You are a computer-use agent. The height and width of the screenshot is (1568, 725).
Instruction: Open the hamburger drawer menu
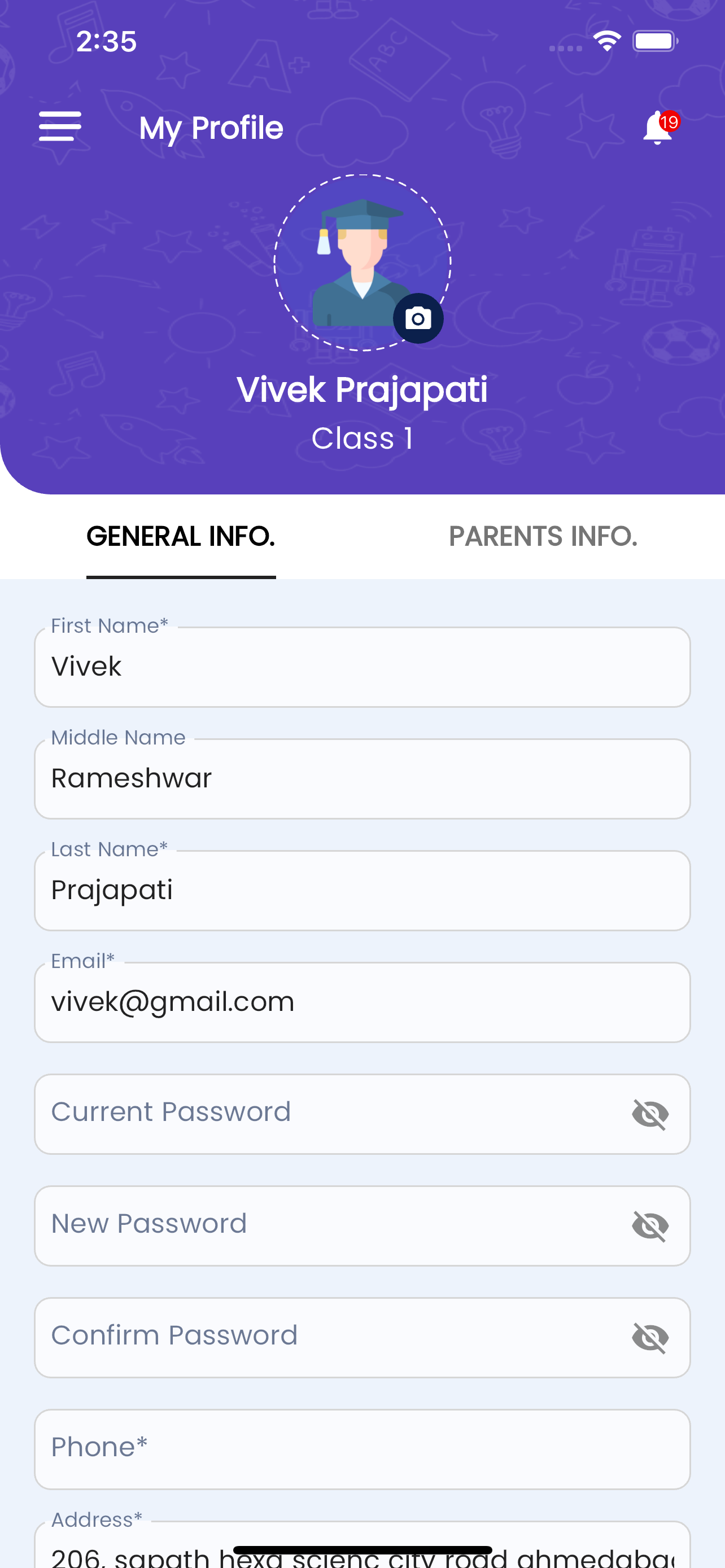(x=60, y=126)
